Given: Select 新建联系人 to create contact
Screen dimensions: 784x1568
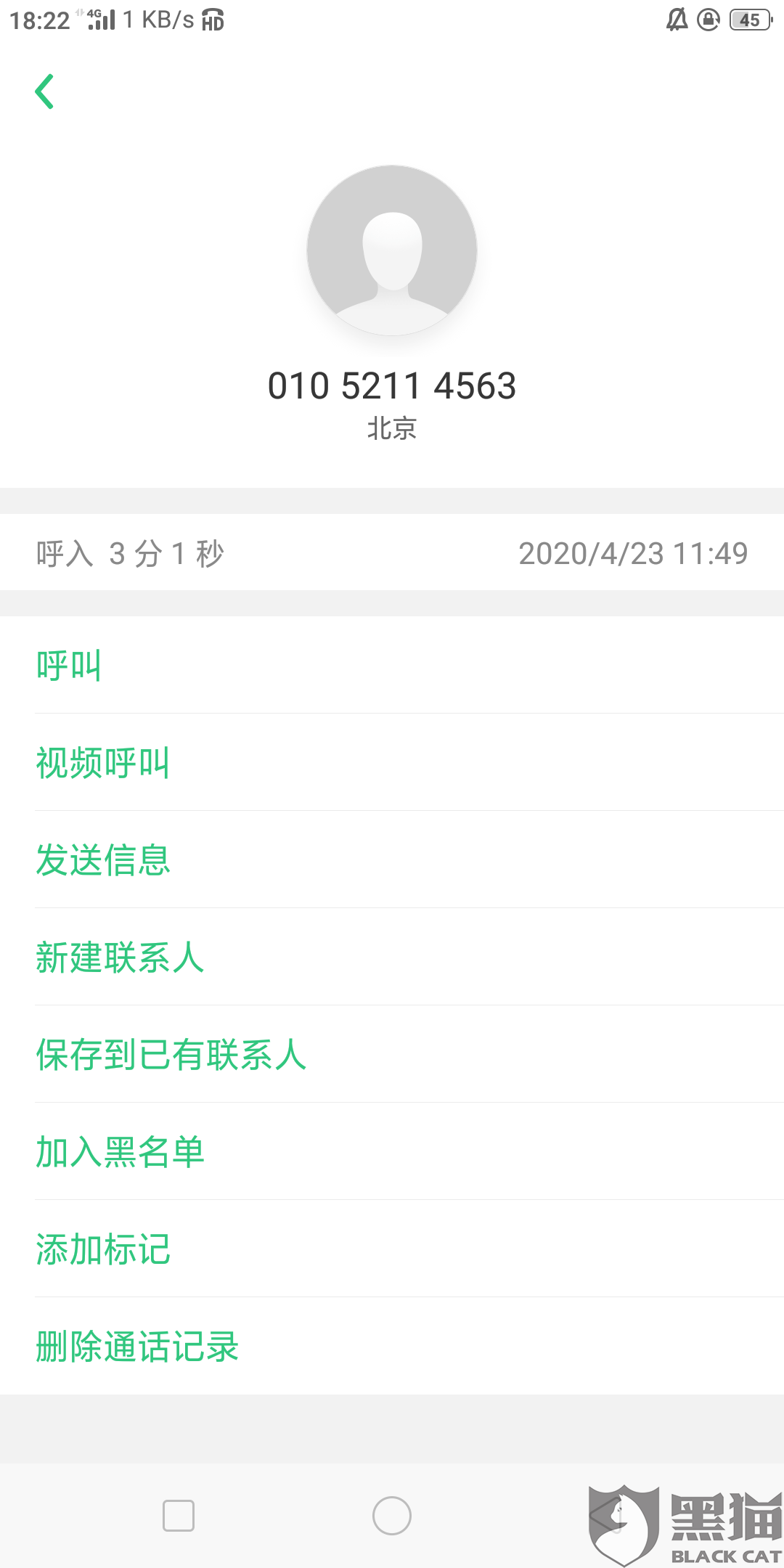Looking at the screenshot, I should point(392,957).
